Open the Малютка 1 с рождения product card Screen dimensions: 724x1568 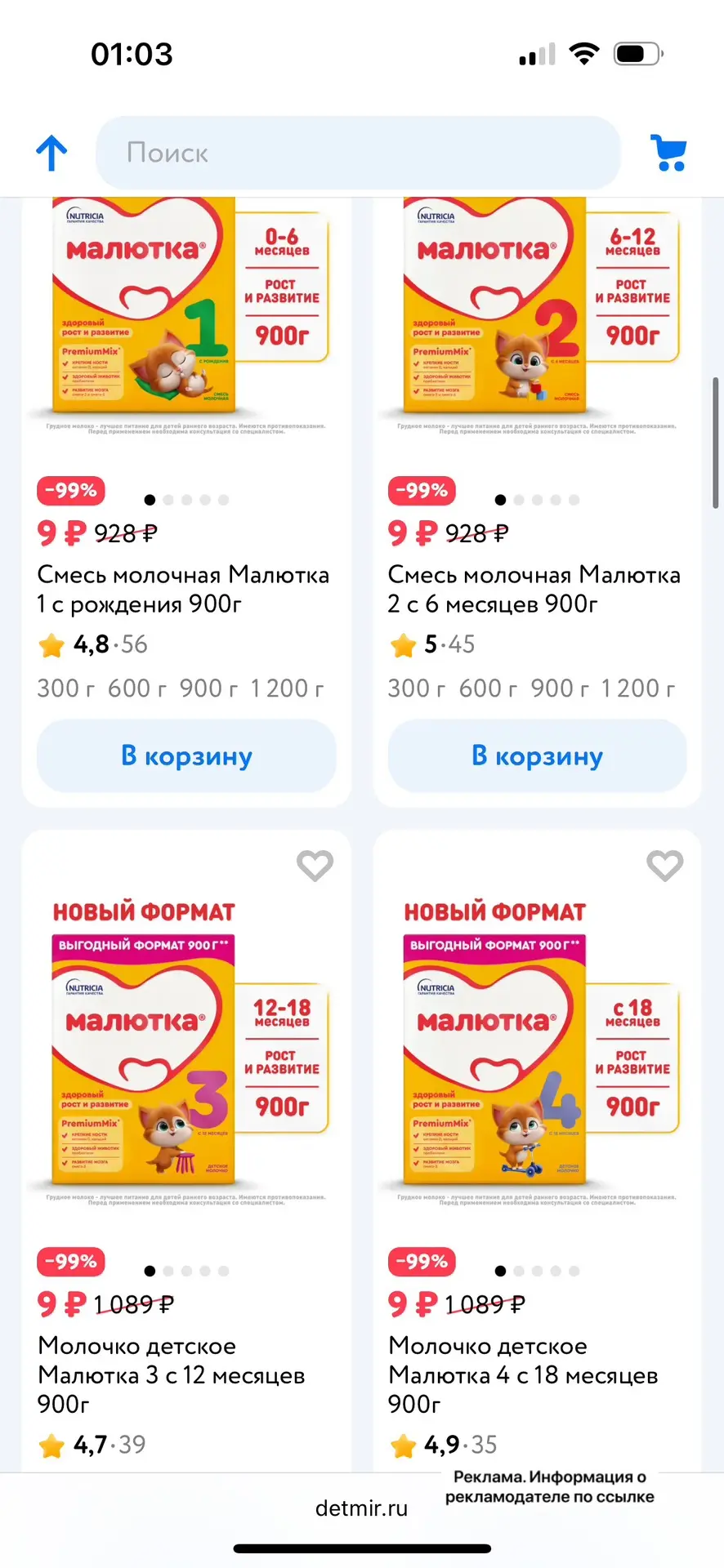pos(183,589)
